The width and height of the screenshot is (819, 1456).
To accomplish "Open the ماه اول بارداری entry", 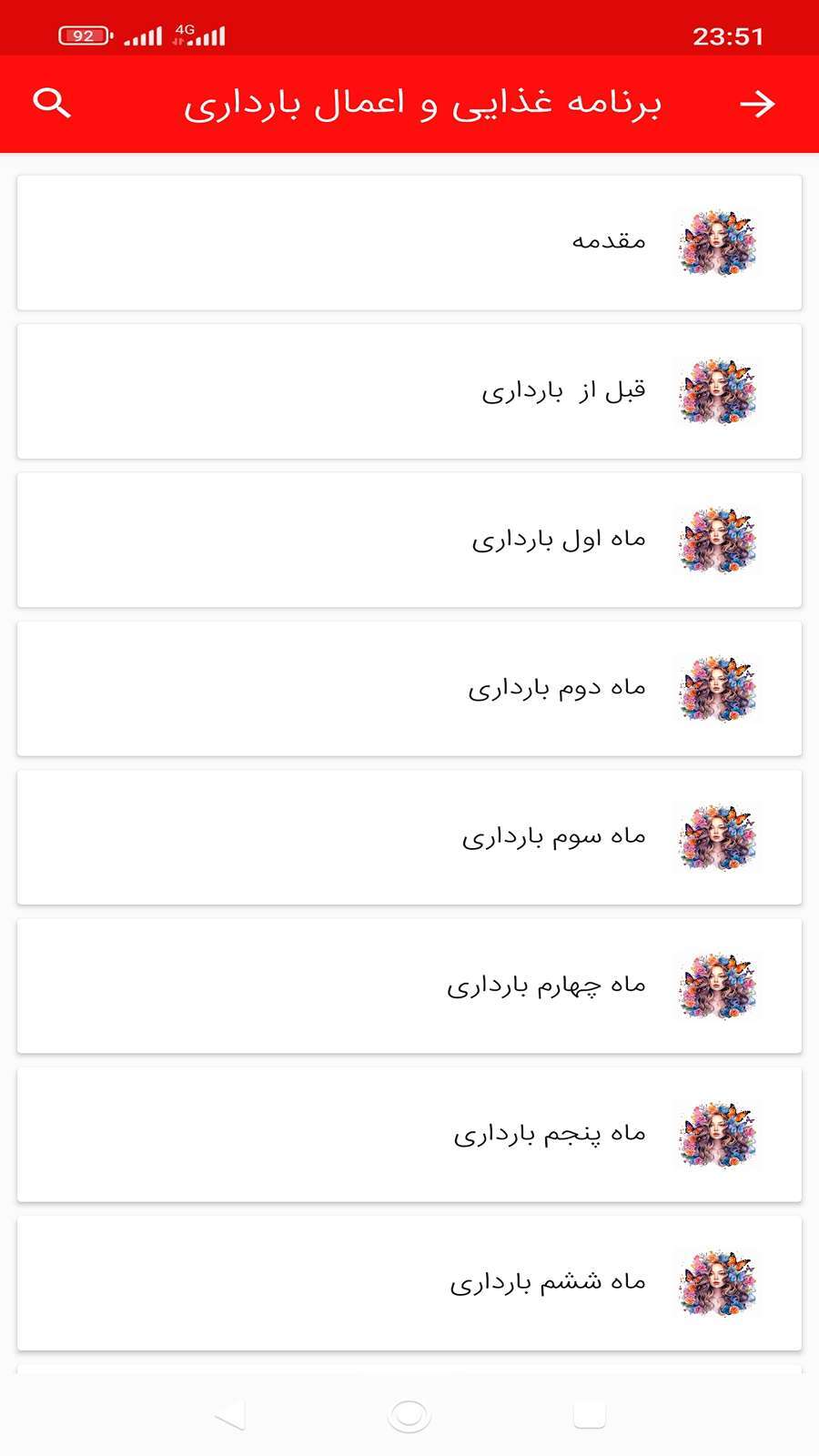I will click(x=409, y=539).
